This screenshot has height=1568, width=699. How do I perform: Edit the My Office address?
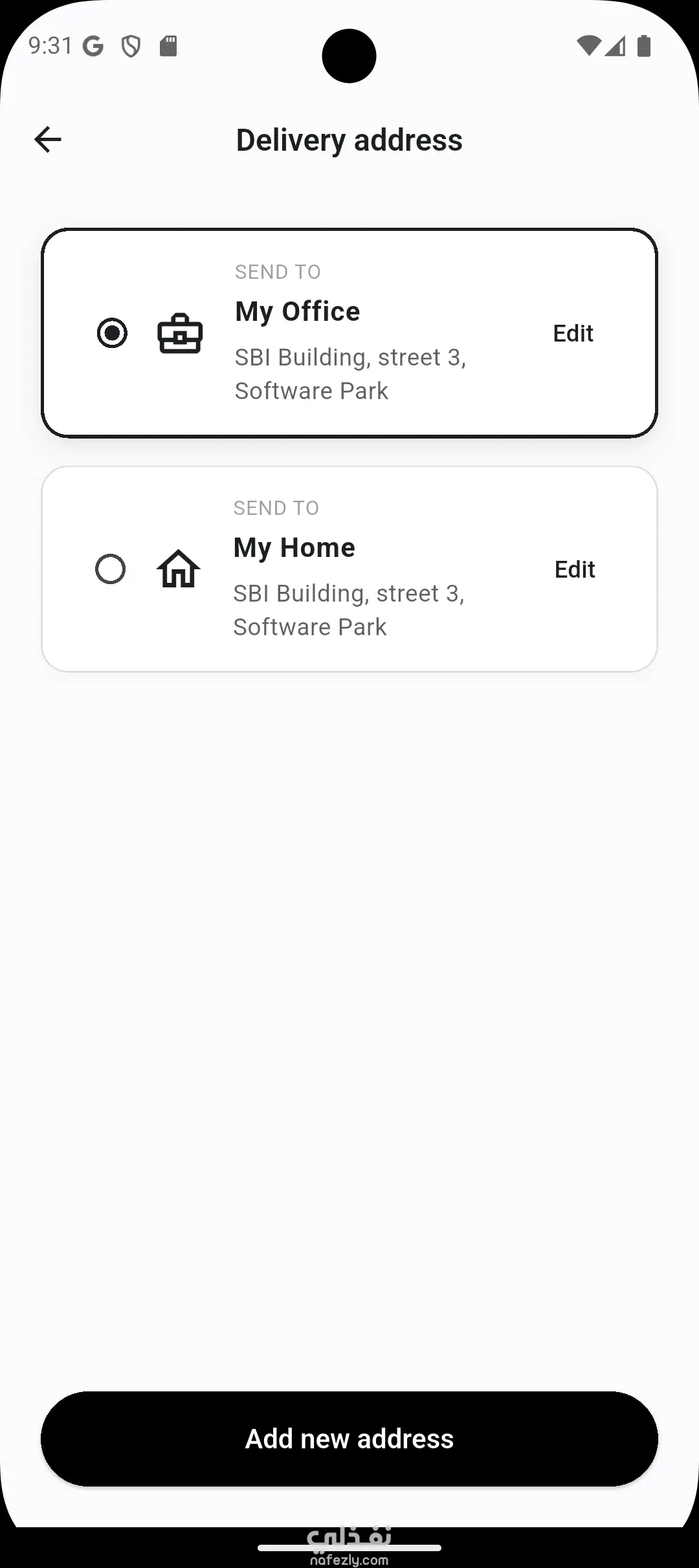tap(573, 333)
